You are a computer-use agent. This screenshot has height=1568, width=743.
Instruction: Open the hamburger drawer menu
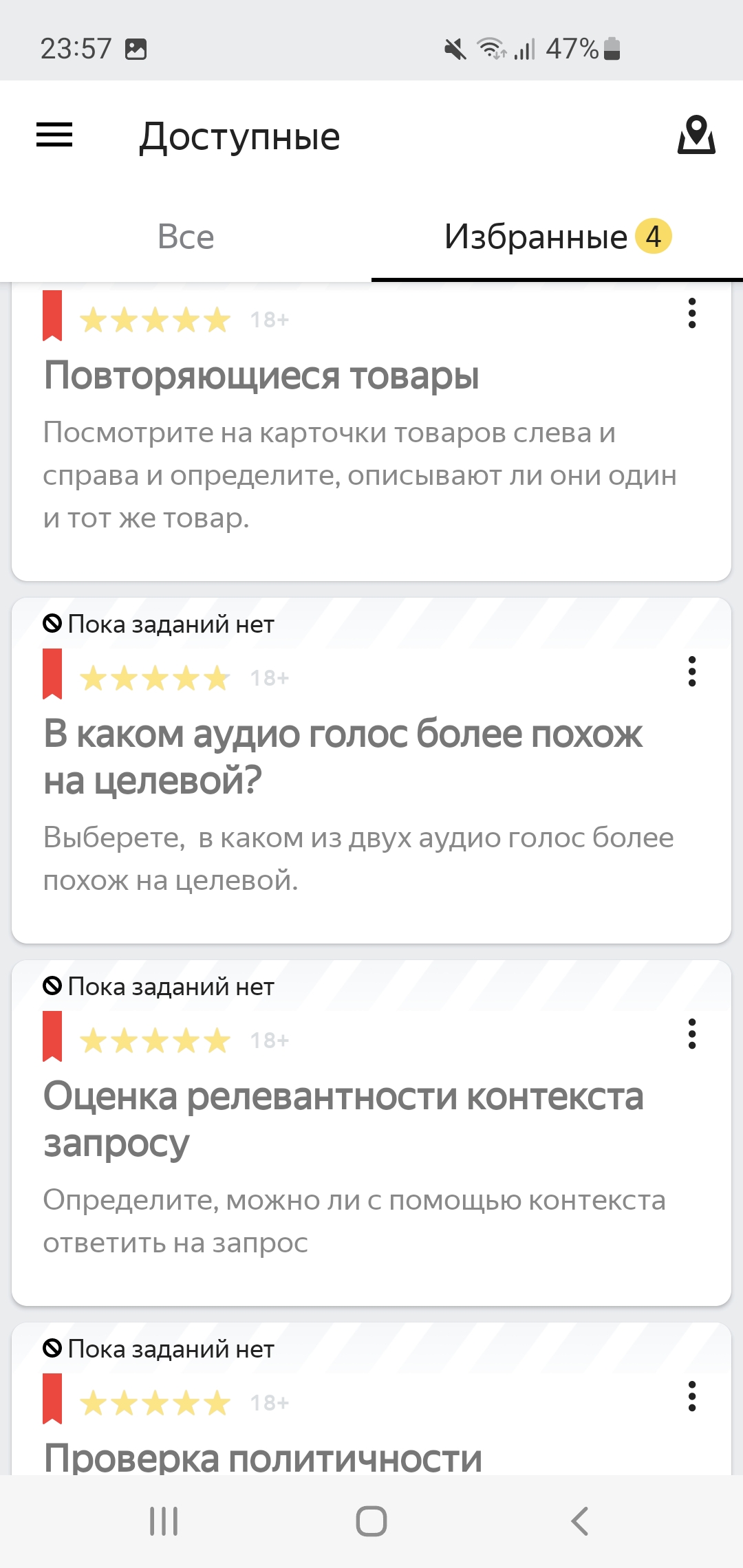click(54, 135)
